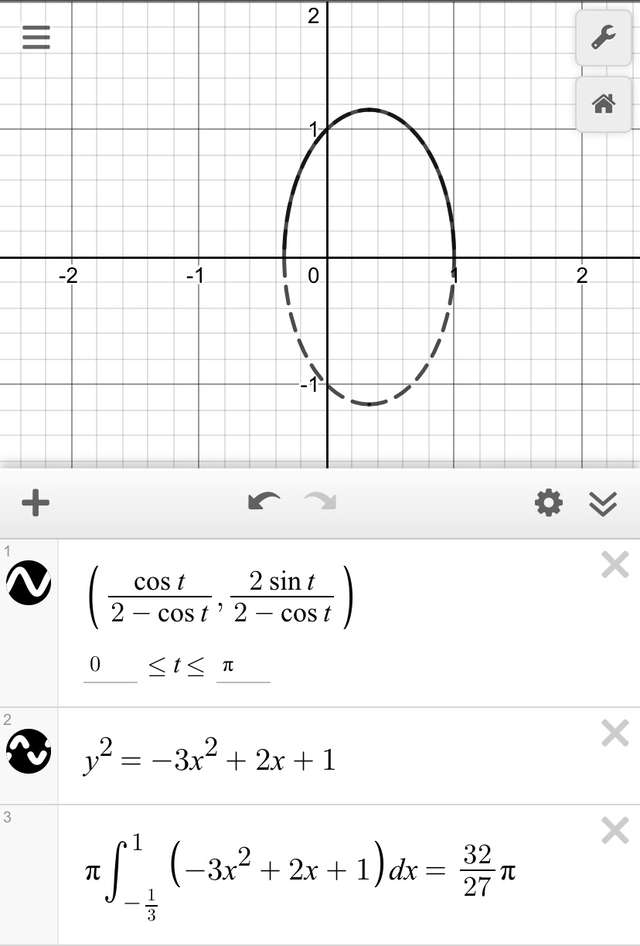Edit the integral expression
The width and height of the screenshot is (640, 946).
coord(300,872)
